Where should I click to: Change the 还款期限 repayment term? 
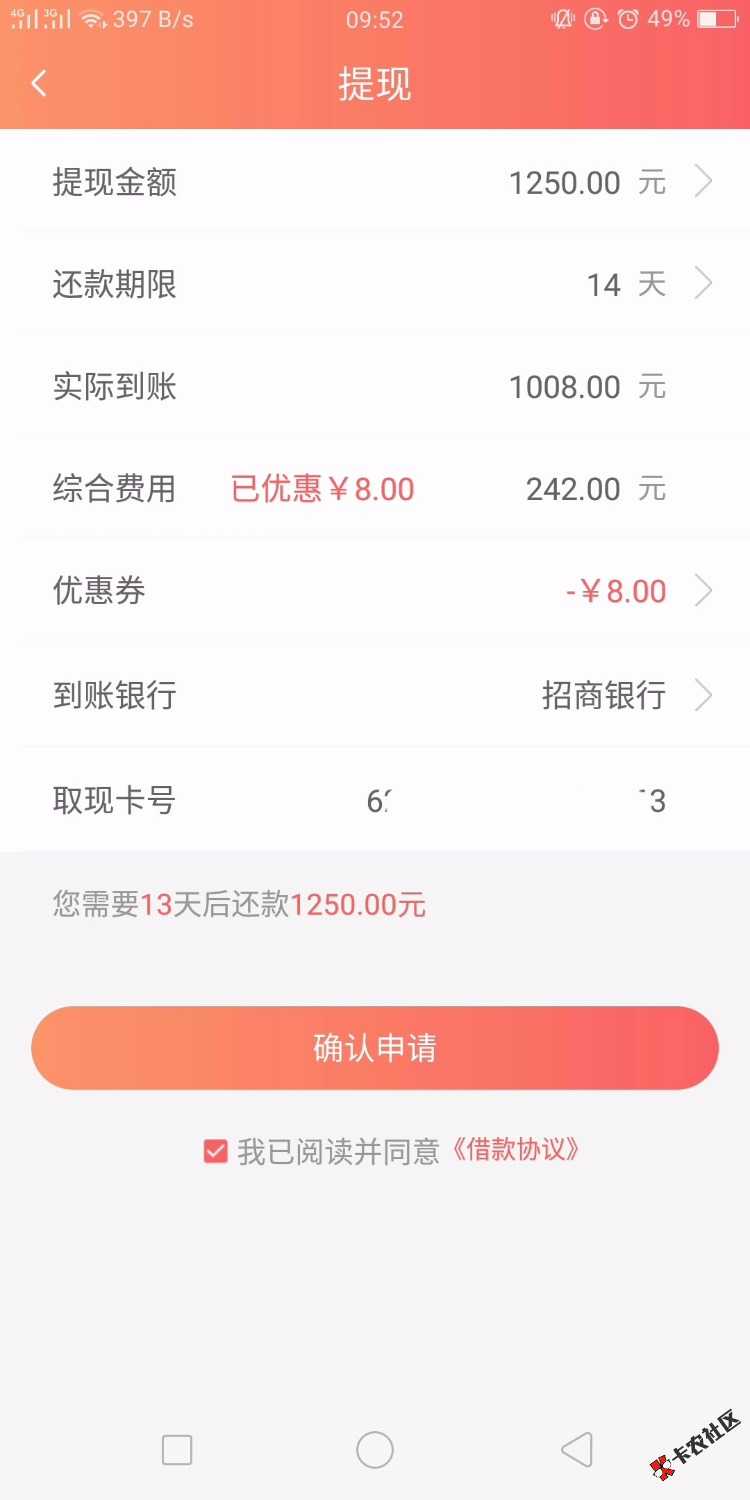click(375, 285)
